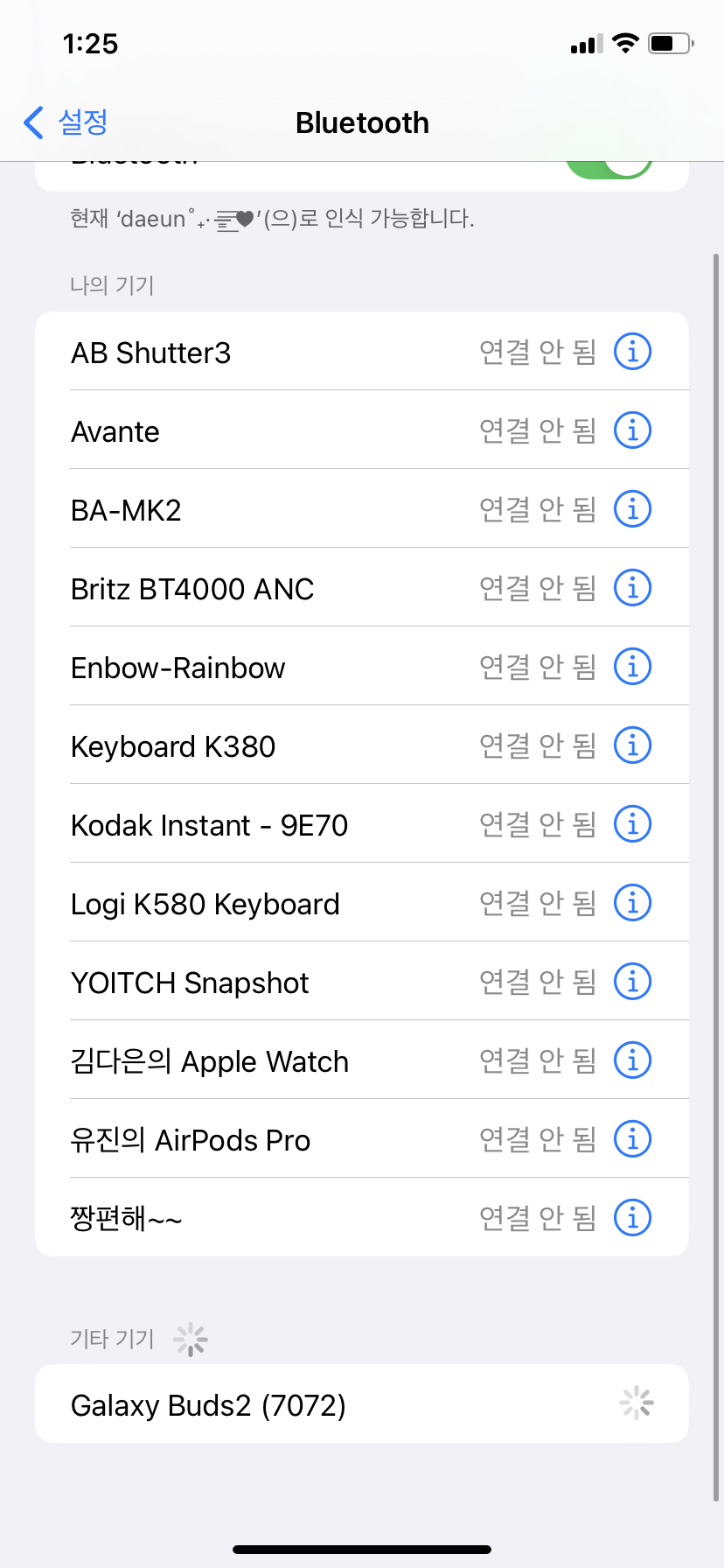Open info for 짱편해~~

pos(632,1218)
